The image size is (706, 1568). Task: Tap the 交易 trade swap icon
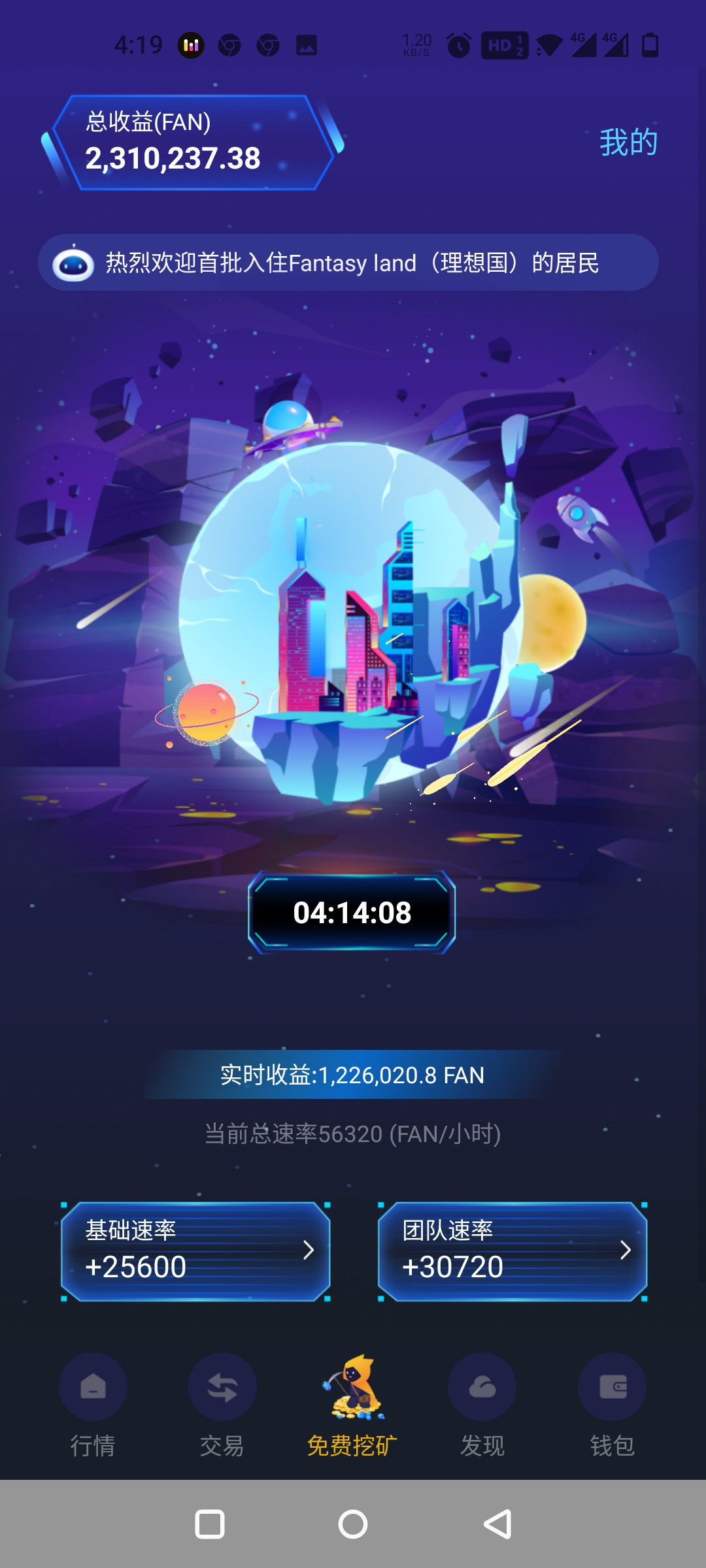coord(222,1386)
